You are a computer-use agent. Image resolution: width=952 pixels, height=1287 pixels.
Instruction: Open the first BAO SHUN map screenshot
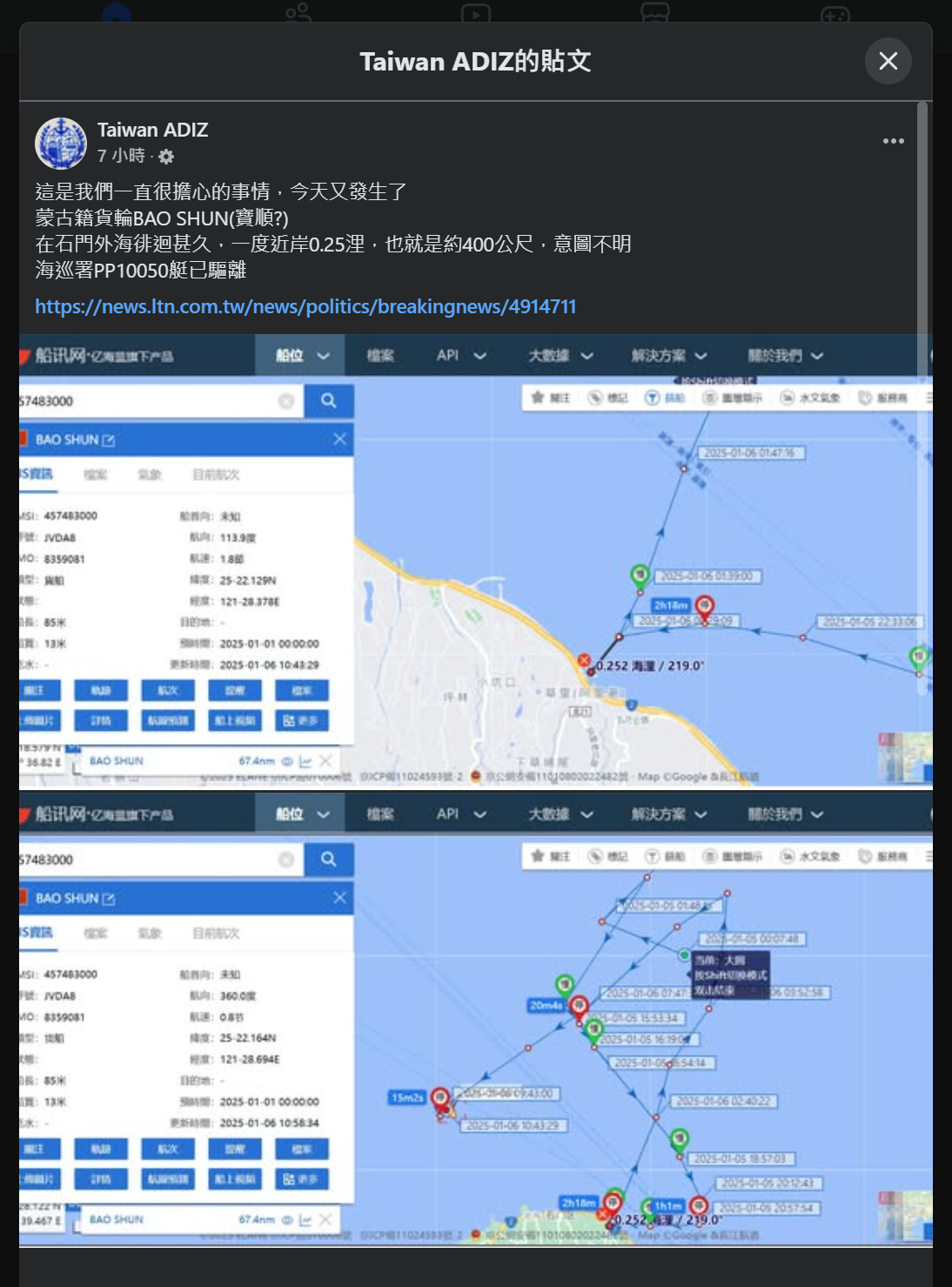[x=475, y=561]
